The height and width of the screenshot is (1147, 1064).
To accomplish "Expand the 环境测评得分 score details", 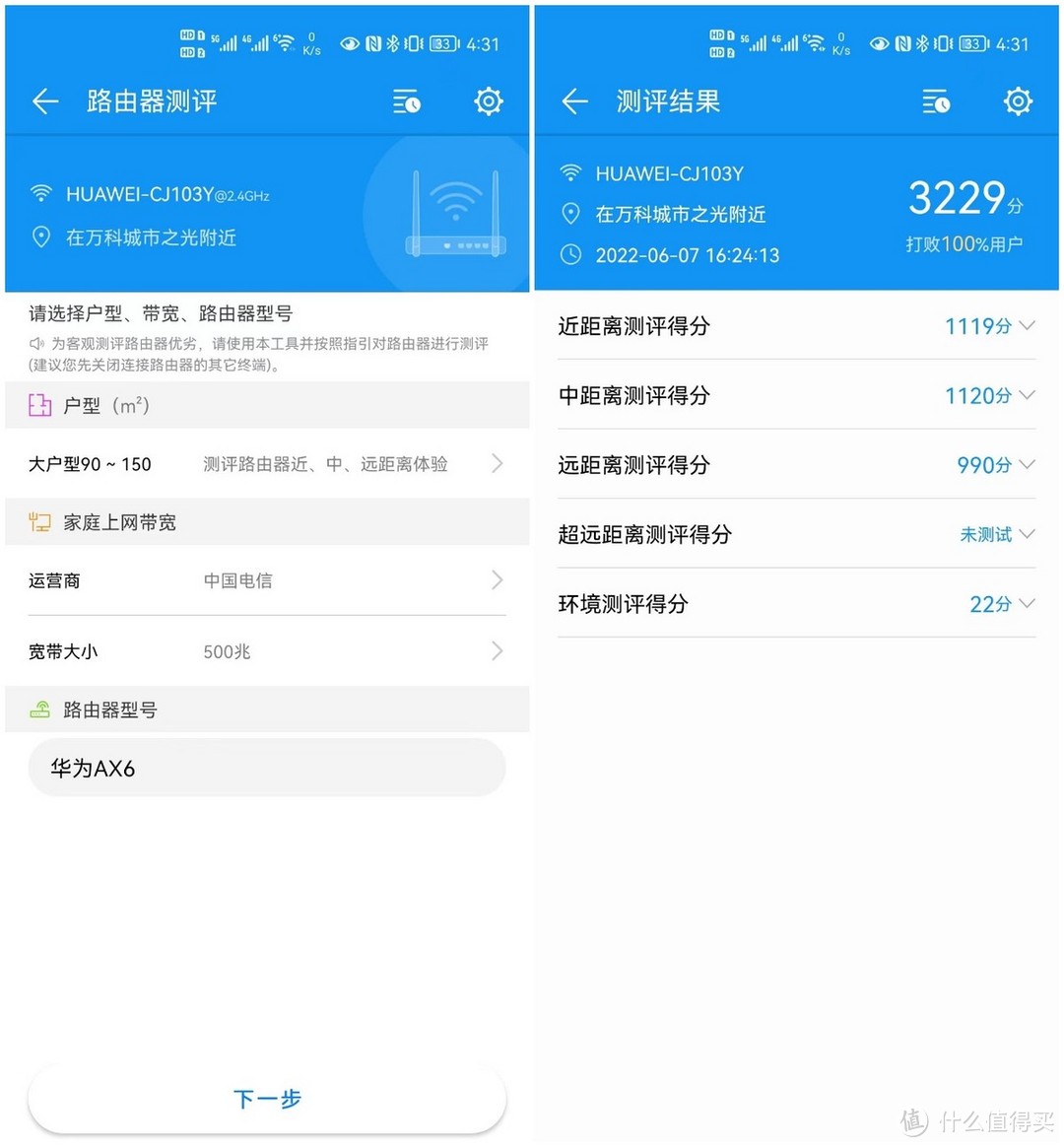I will (1028, 604).
